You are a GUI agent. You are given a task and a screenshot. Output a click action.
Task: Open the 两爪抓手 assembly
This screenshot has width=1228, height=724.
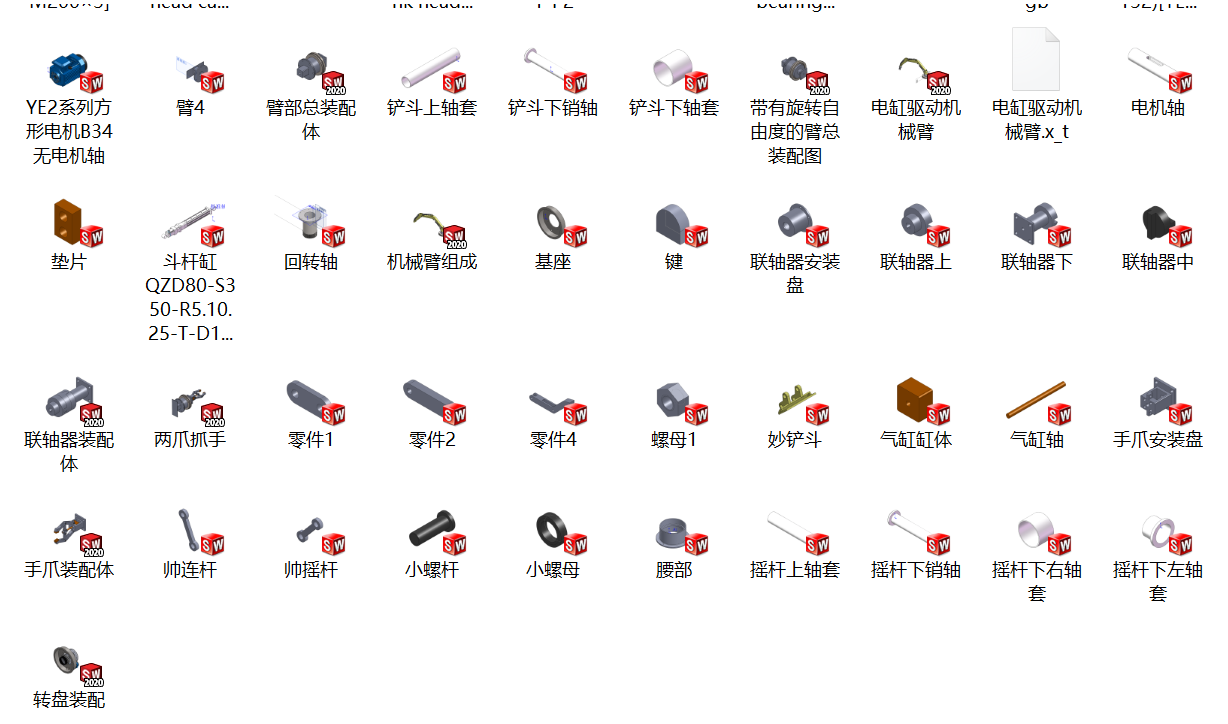click(191, 403)
